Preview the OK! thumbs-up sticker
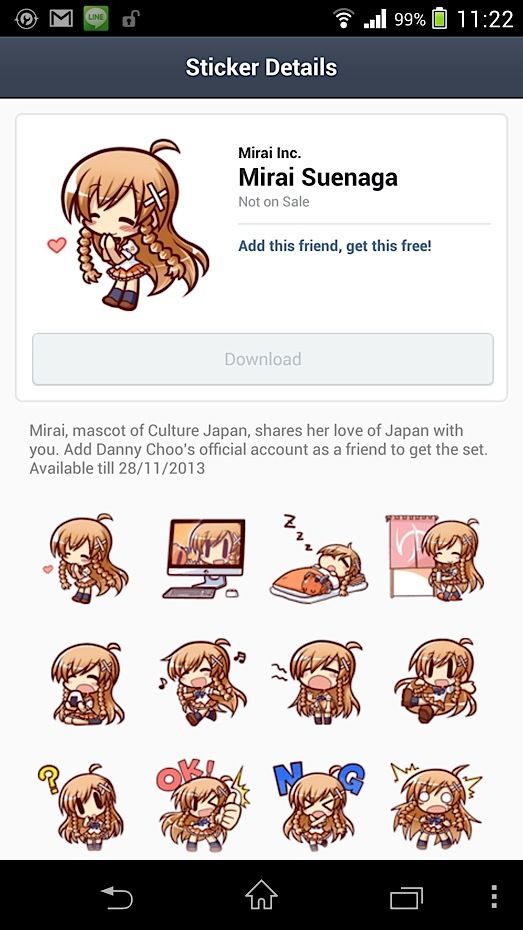 203,804
